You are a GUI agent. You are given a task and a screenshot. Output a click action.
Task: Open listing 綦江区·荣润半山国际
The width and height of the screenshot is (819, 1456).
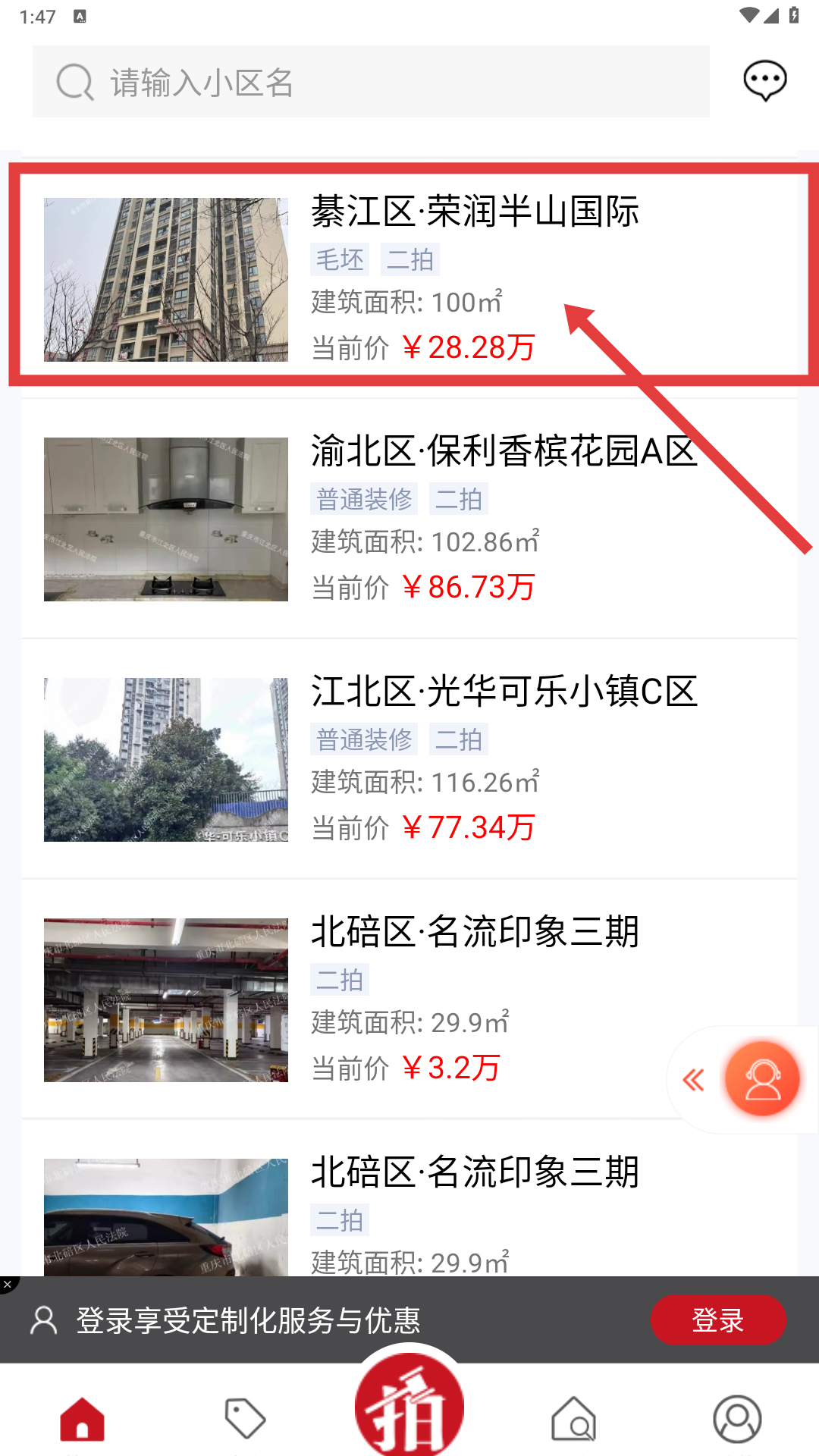pyautogui.click(x=409, y=278)
